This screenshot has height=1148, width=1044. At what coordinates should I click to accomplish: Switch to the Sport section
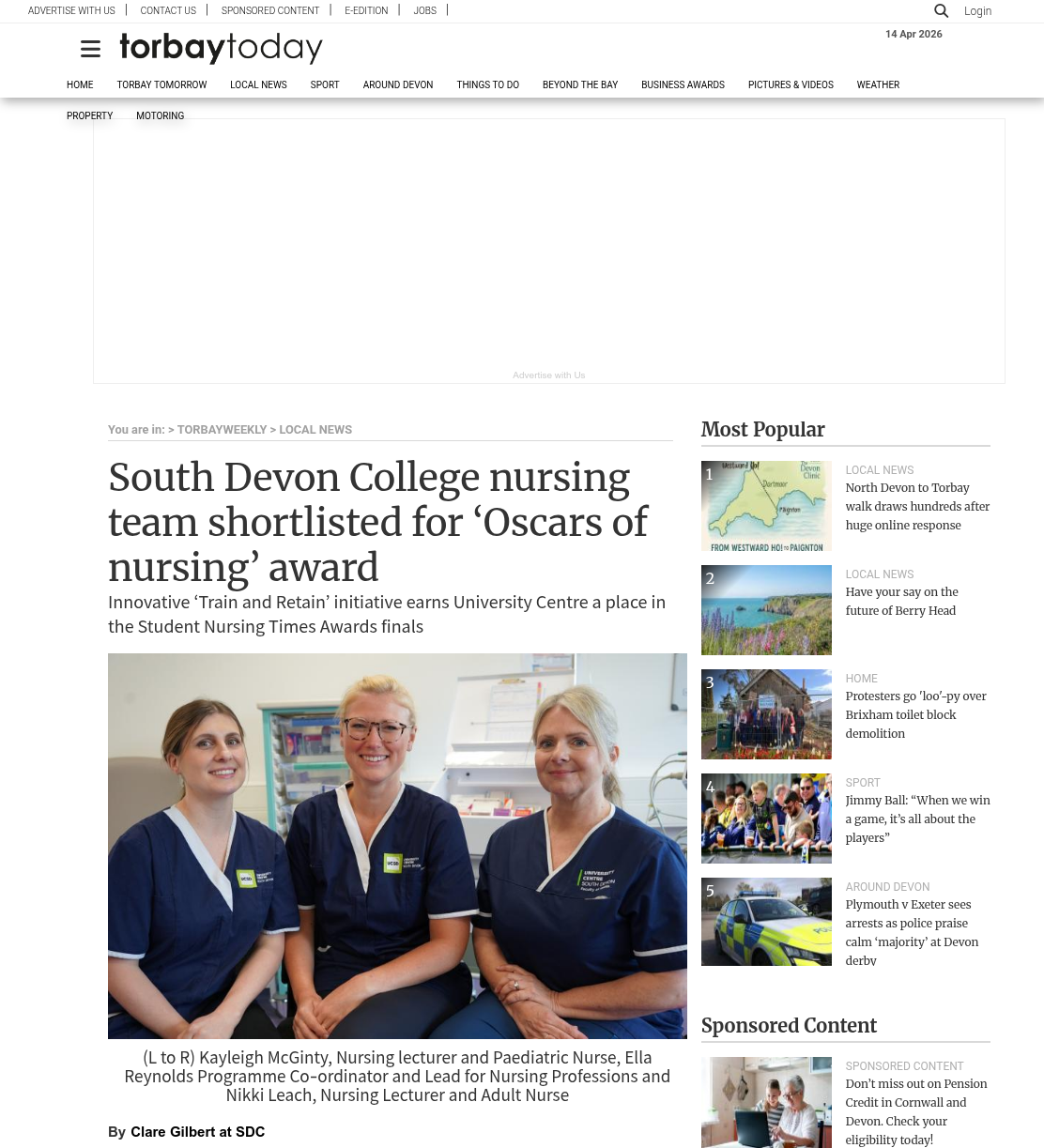325,84
